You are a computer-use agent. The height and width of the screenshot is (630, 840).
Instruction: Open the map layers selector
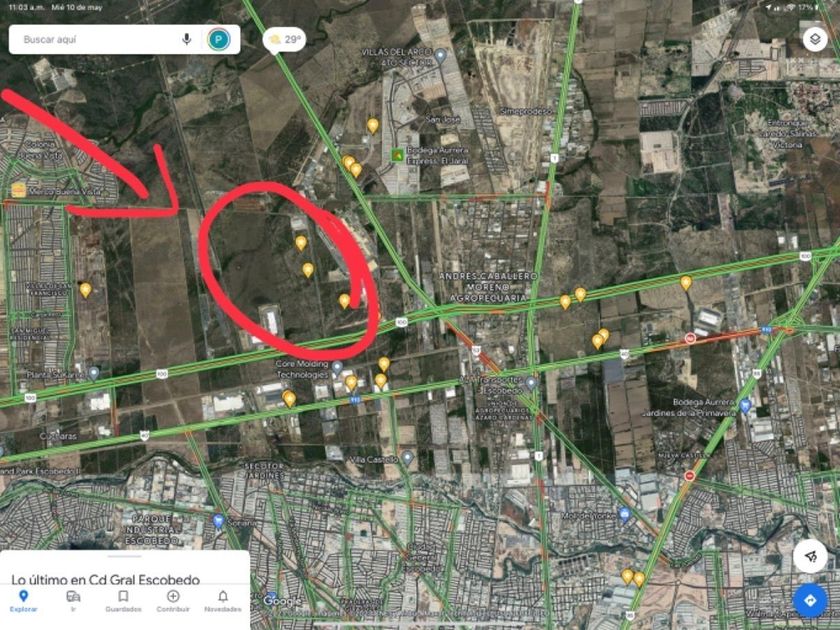tap(815, 40)
